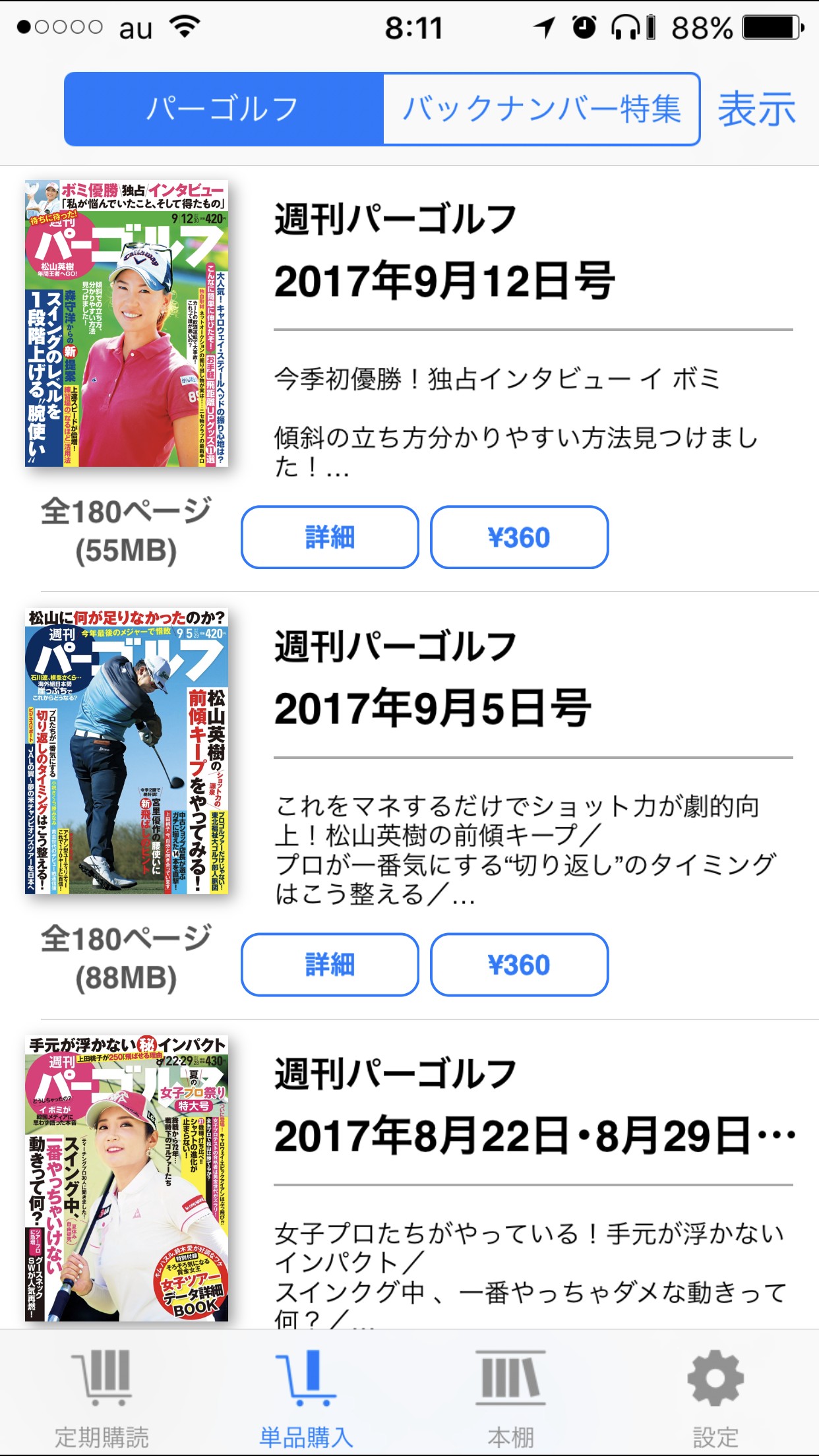
Task: Open 詳細 for the 2017年9月12日号 issue
Action: [x=330, y=537]
